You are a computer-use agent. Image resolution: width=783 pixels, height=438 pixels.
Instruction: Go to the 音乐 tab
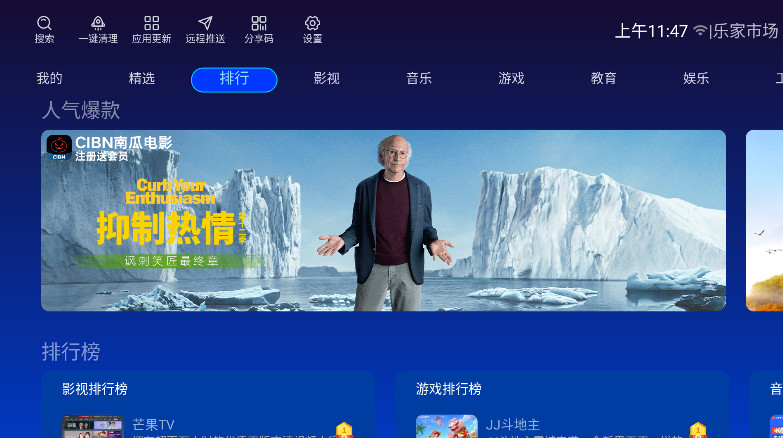point(419,79)
